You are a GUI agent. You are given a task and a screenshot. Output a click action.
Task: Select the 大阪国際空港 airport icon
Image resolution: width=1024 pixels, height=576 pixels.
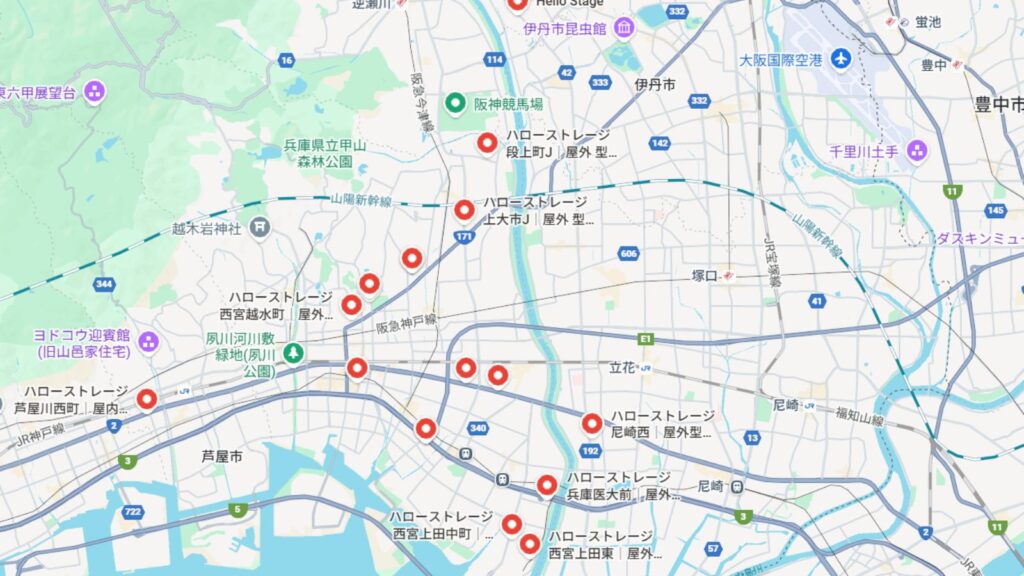point(840,59)
